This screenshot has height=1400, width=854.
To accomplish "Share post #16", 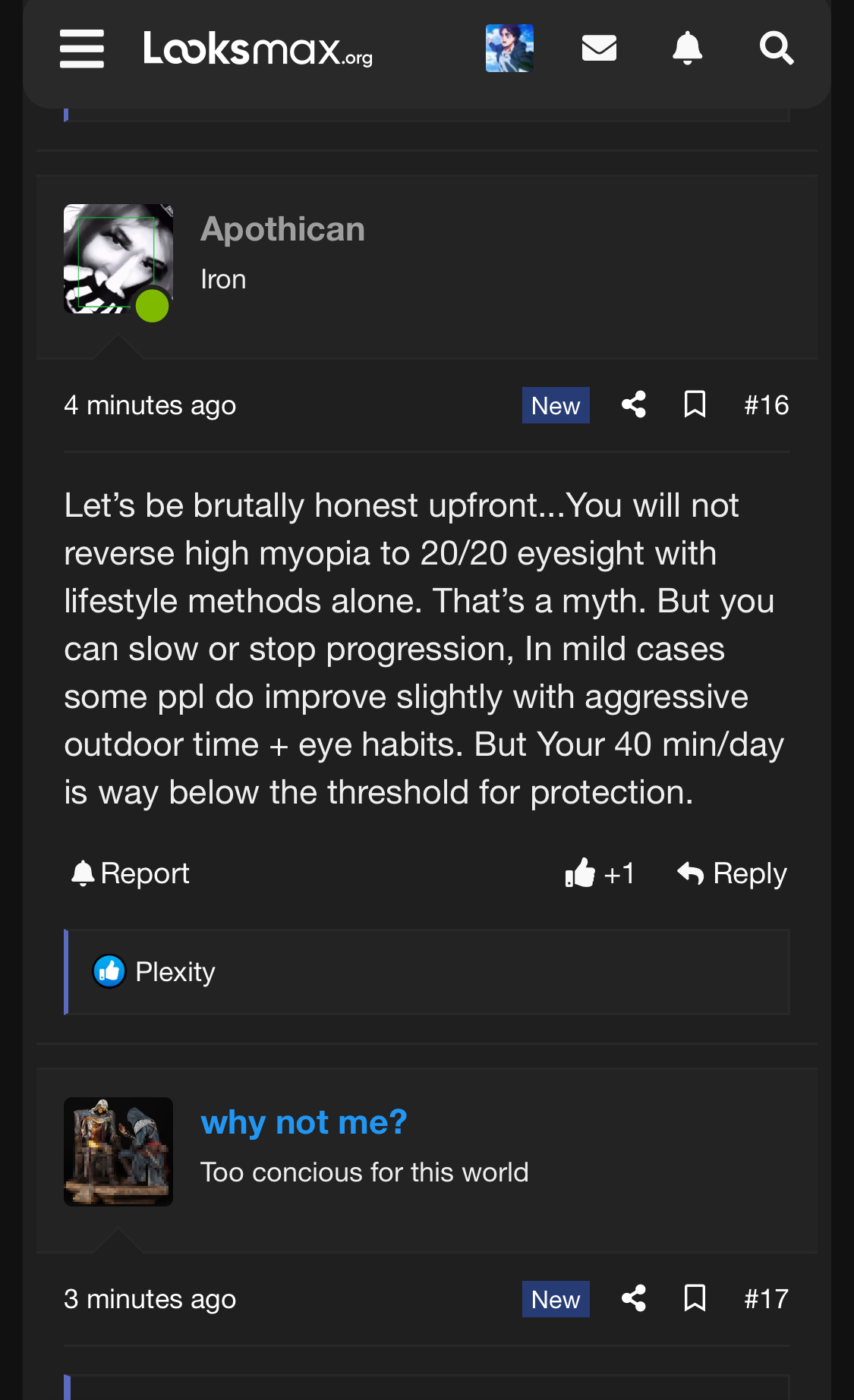I will (634, 405).
